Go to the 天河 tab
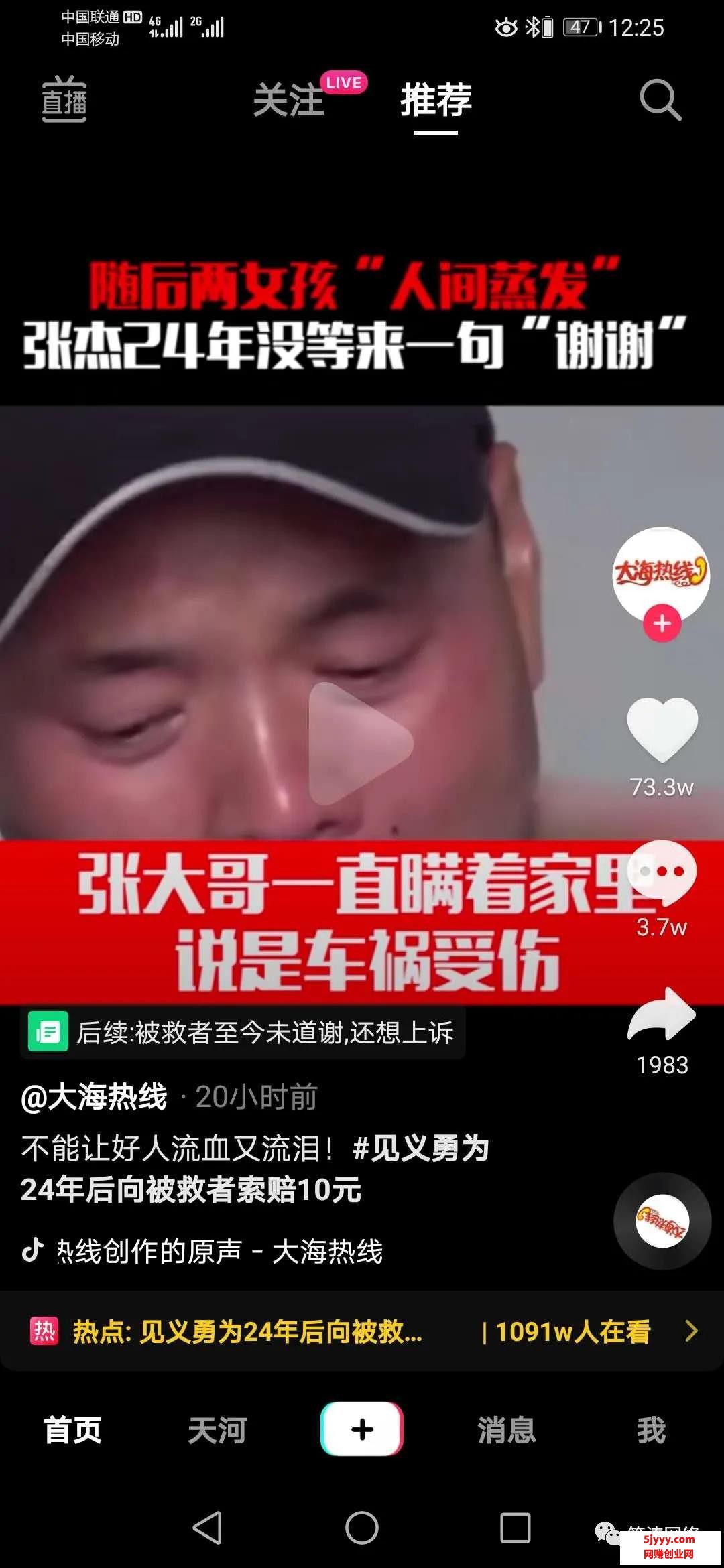 [x=217, y=1429]
